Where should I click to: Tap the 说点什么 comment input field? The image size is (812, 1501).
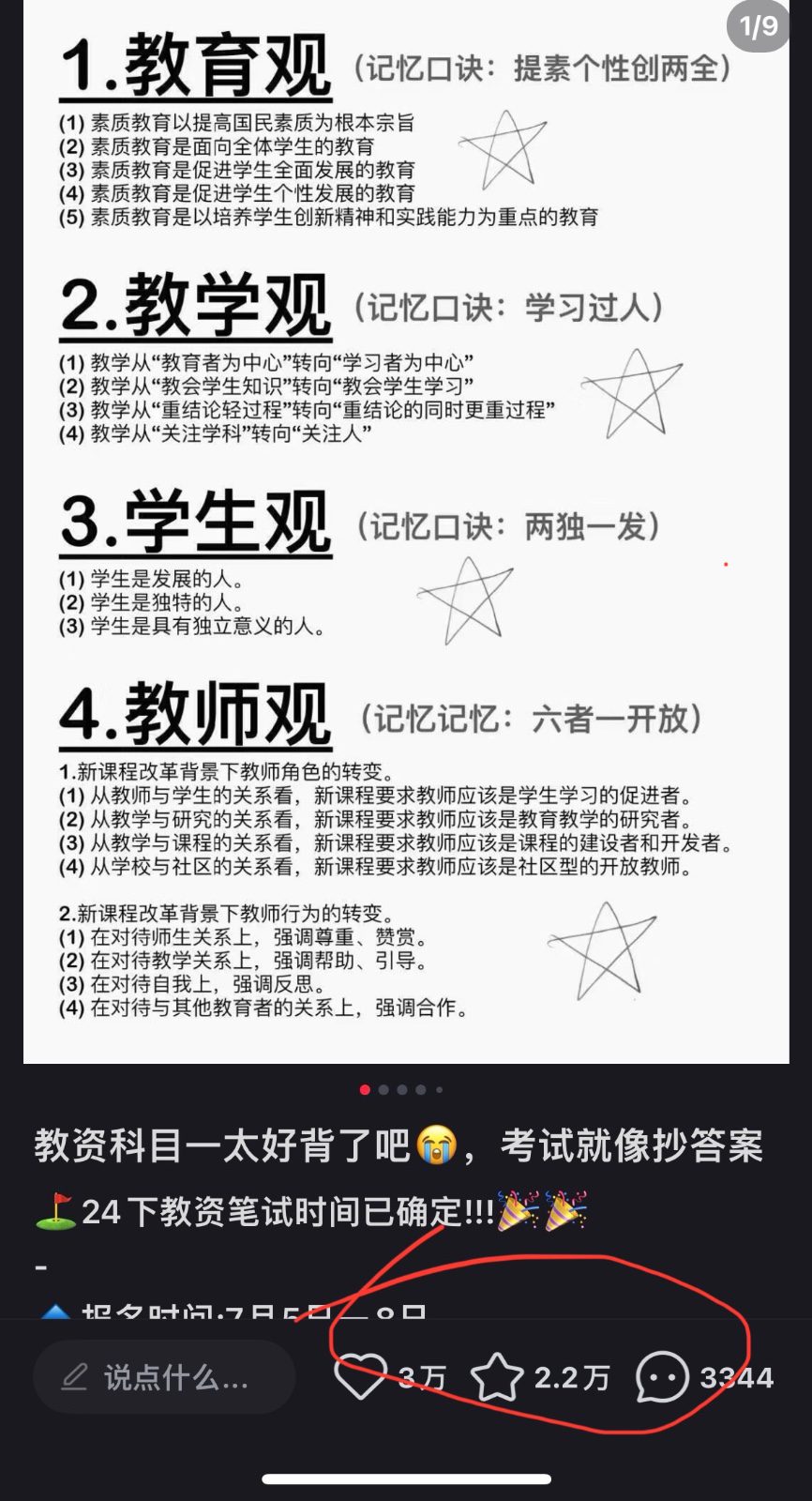coord(164,1377)
